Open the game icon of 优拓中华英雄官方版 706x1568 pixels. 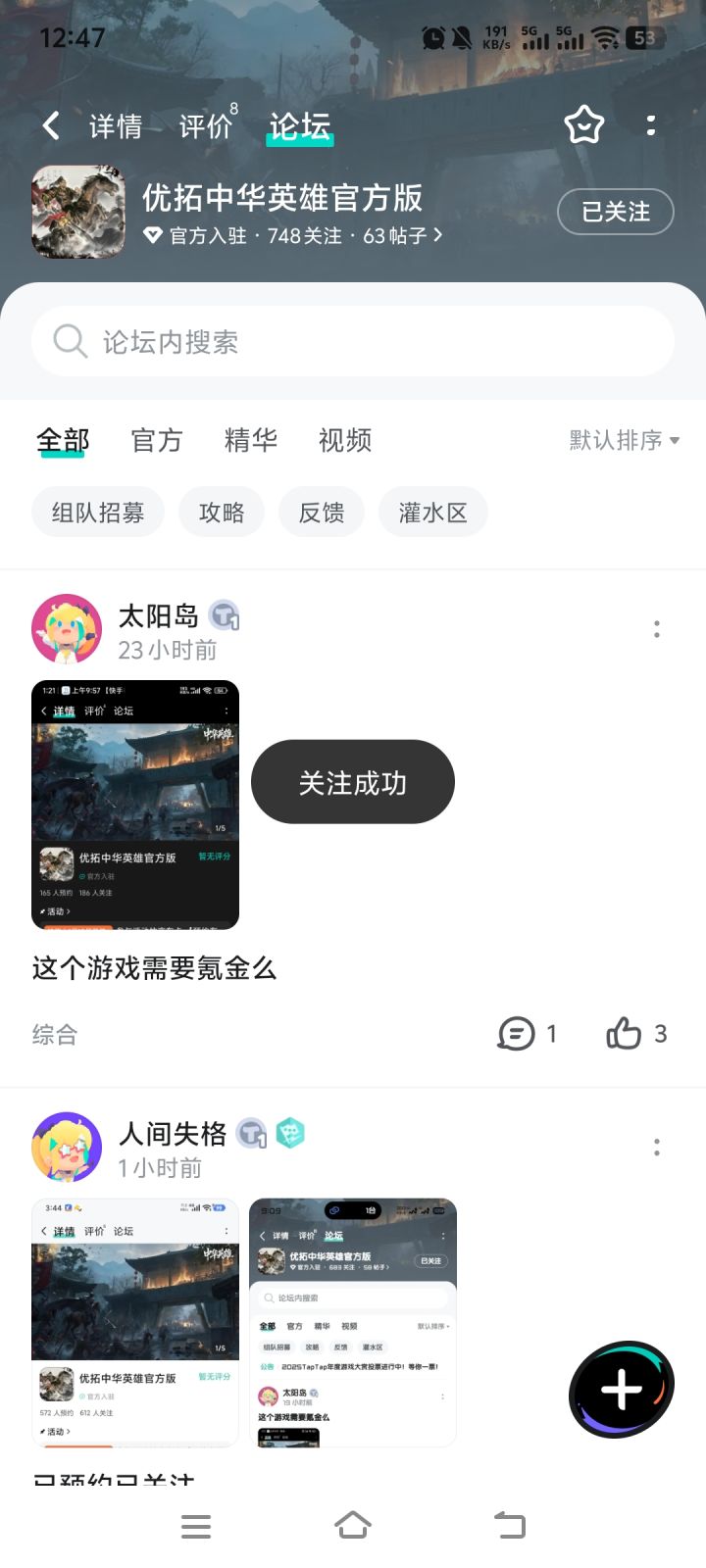[78, 212]
